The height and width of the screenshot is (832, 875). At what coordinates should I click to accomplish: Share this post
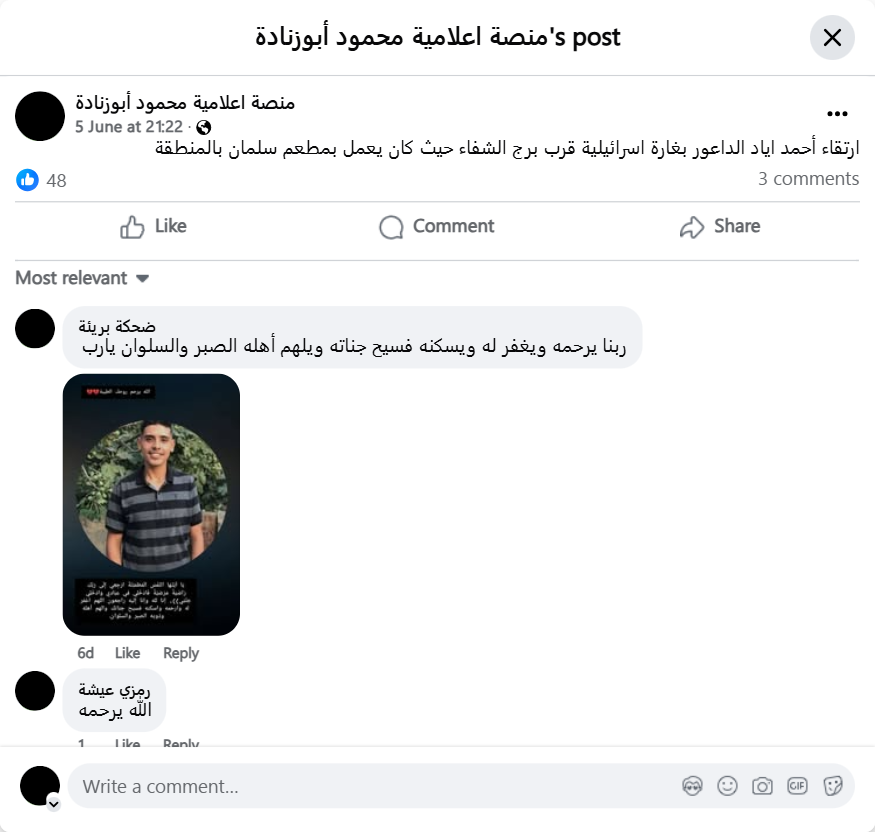tap(719, 227)
